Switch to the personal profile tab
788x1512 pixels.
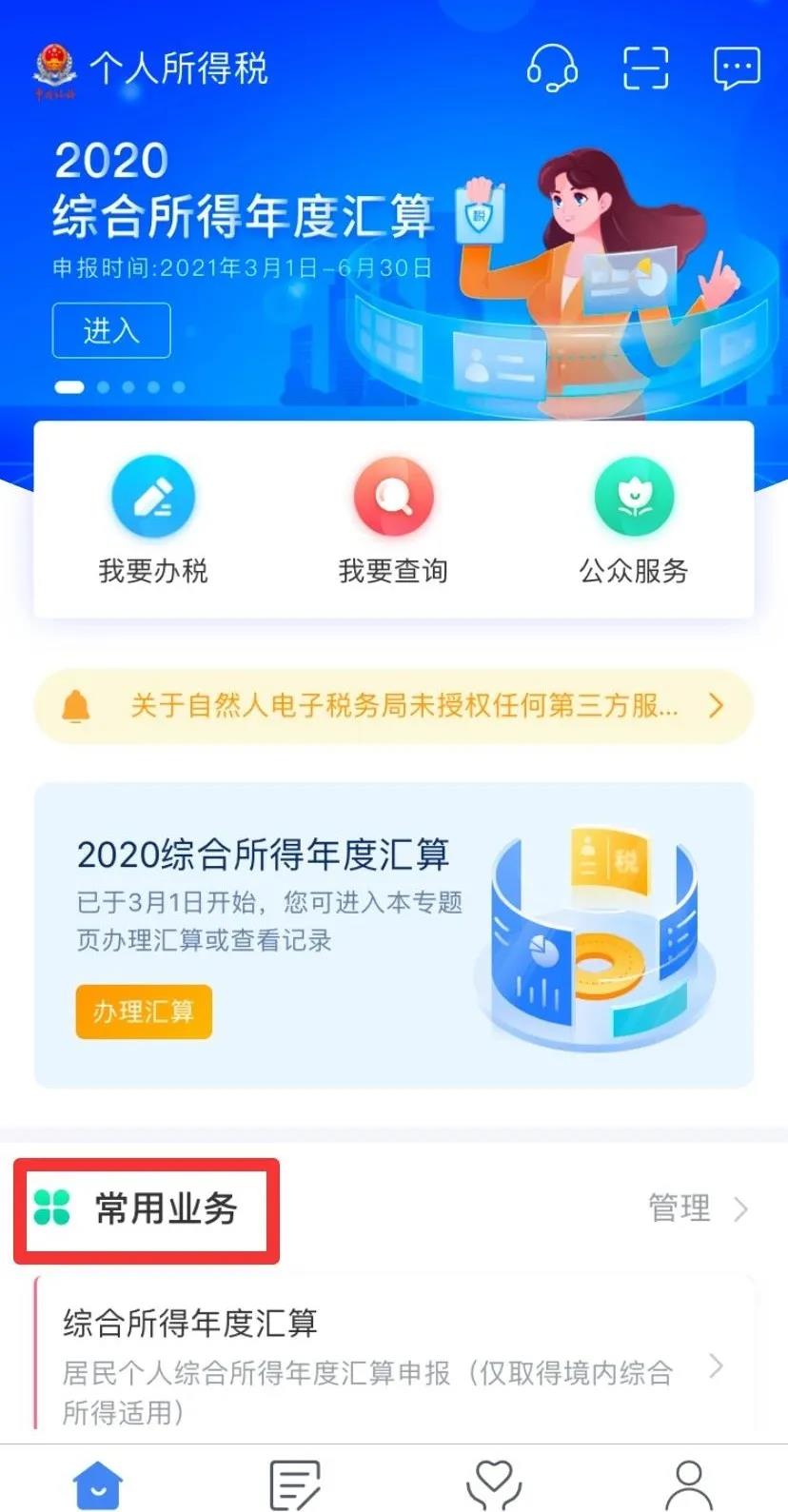pos(689,1484)
